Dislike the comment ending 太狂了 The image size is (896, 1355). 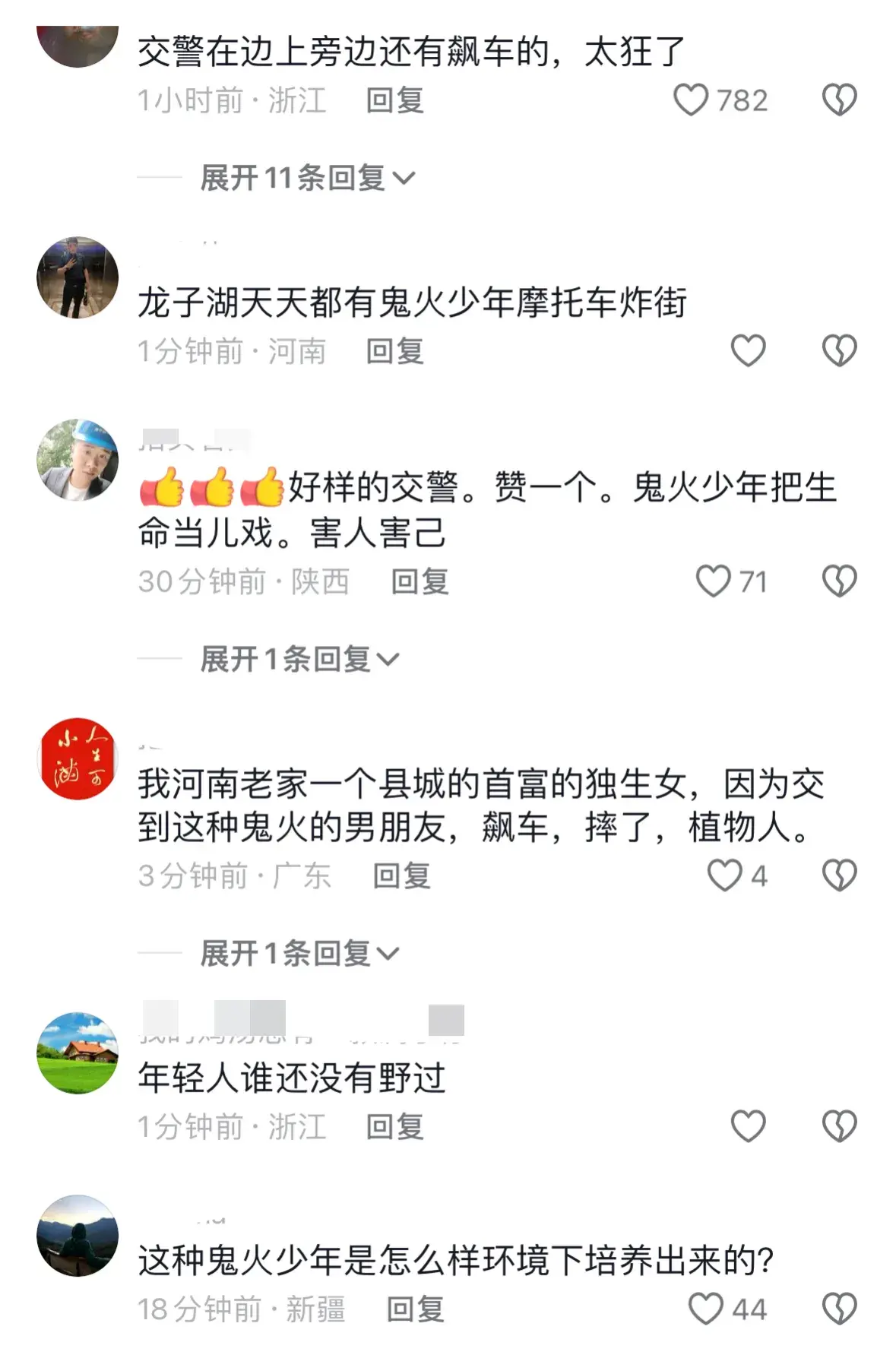[839, 100]
